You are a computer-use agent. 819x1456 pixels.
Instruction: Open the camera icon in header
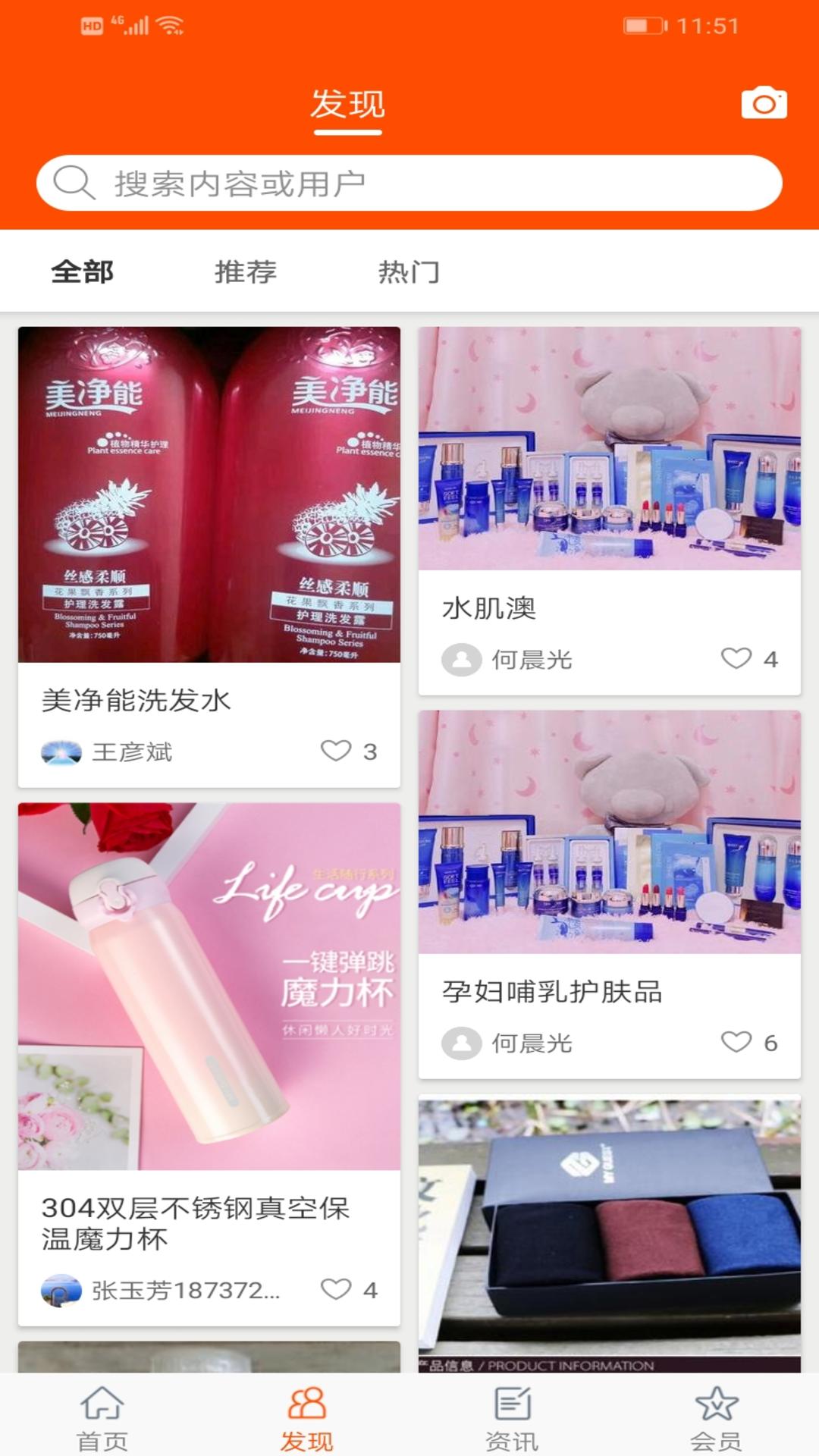click(764, 103)
